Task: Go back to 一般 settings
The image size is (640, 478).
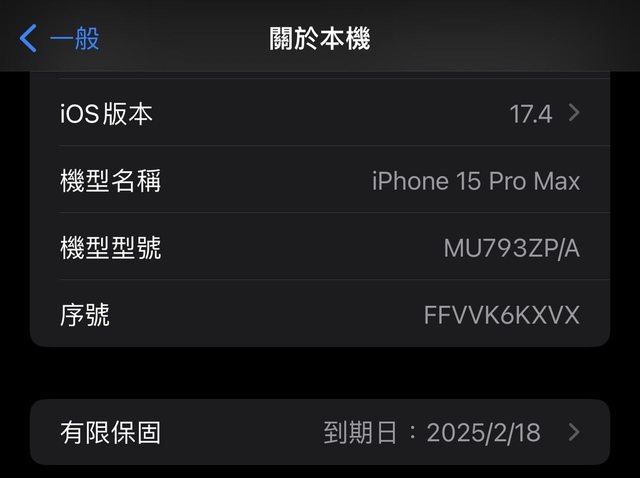Action: (x=60, y=39)
